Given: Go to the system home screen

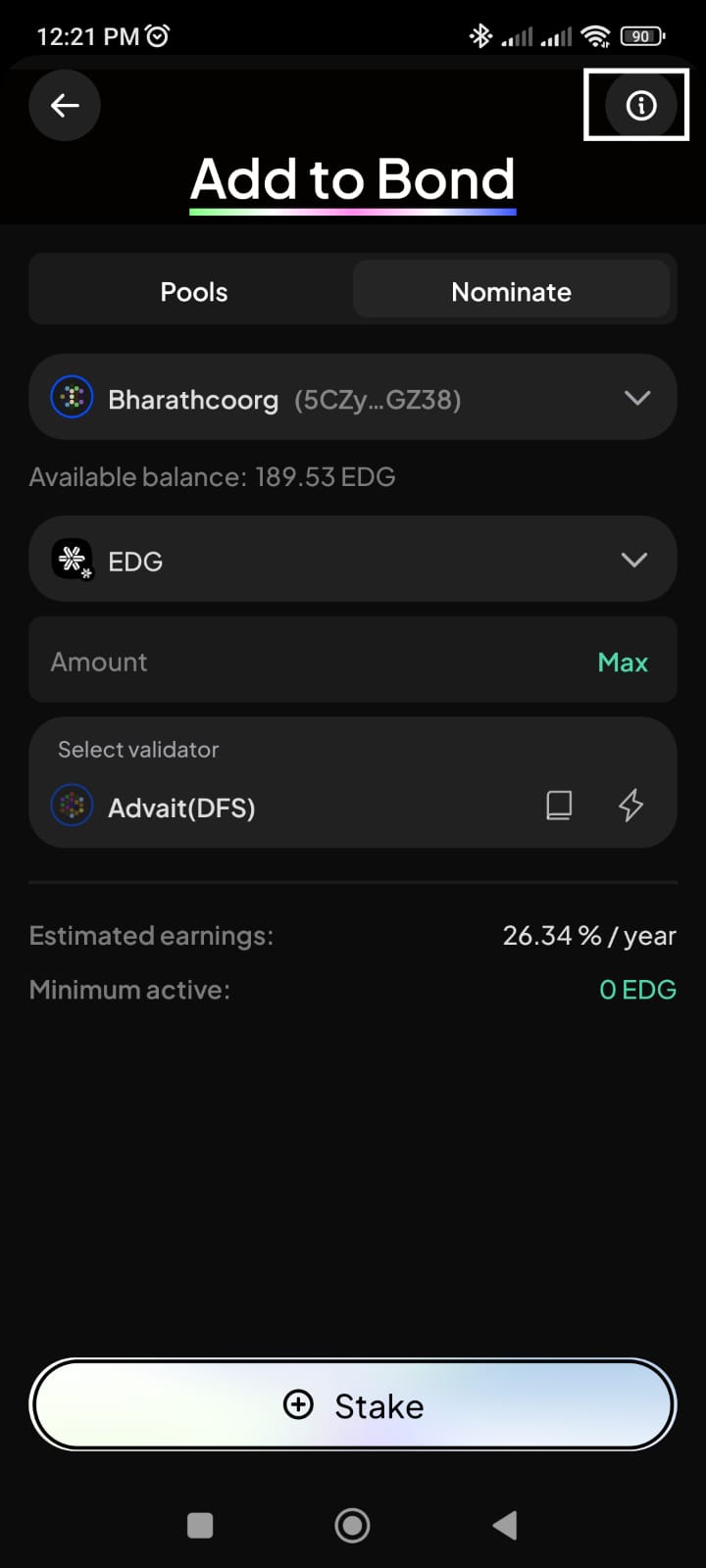Looking at the screenshot, I should coord(352,1525).
